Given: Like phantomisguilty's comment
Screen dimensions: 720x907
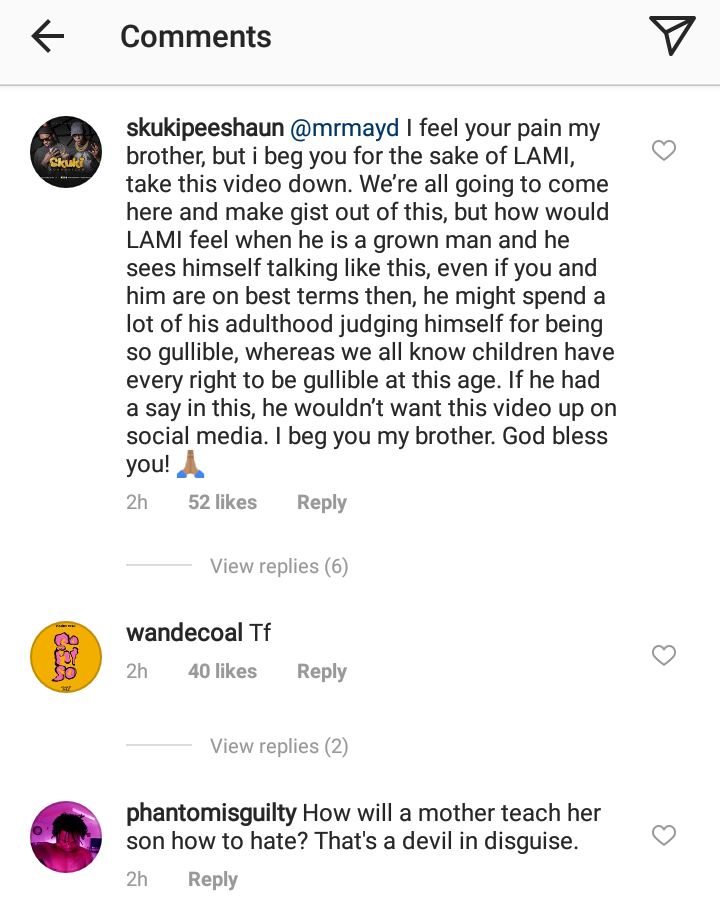Looking at the screenshot, I should (664, 835).
